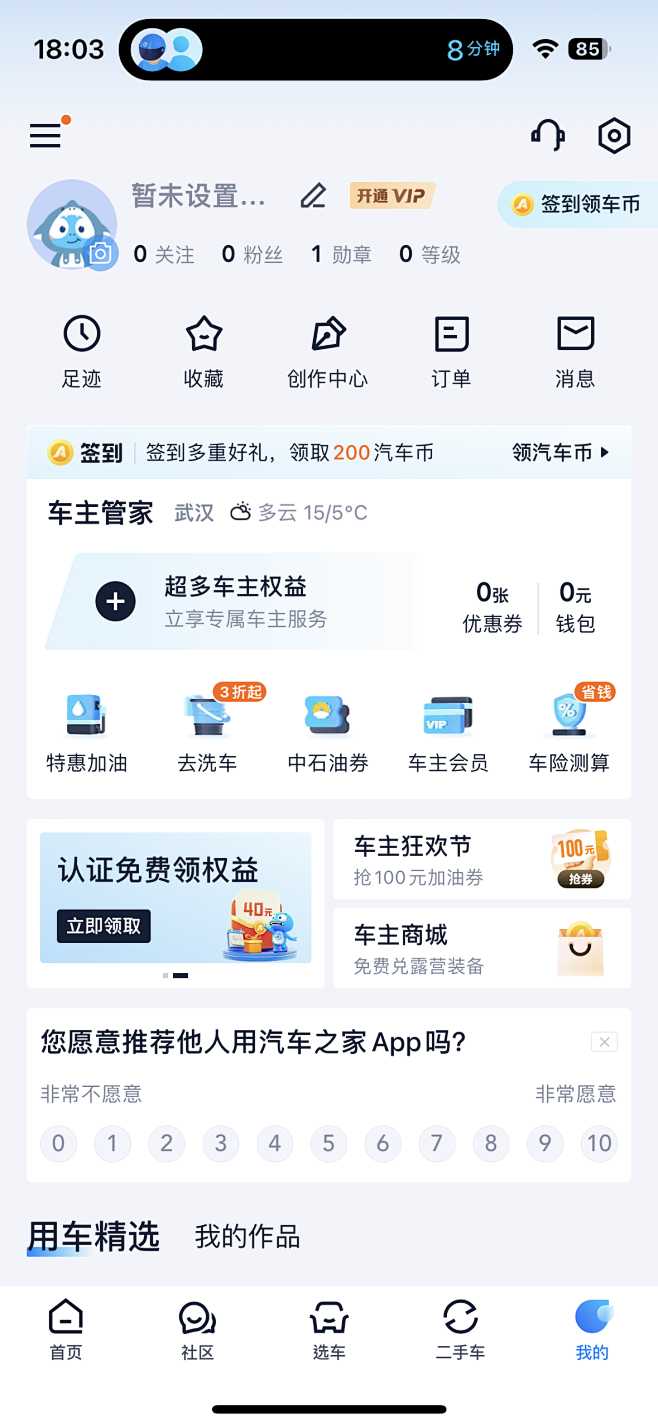
Task: Select rating 10 in survey
Action: pyautogui.click(x=599, y=1143)
